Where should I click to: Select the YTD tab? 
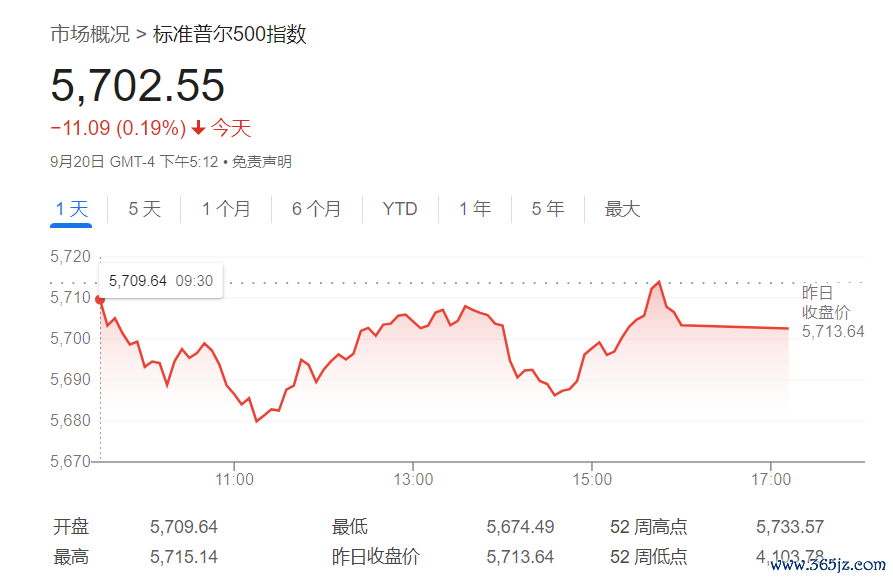tap(400, 209)
